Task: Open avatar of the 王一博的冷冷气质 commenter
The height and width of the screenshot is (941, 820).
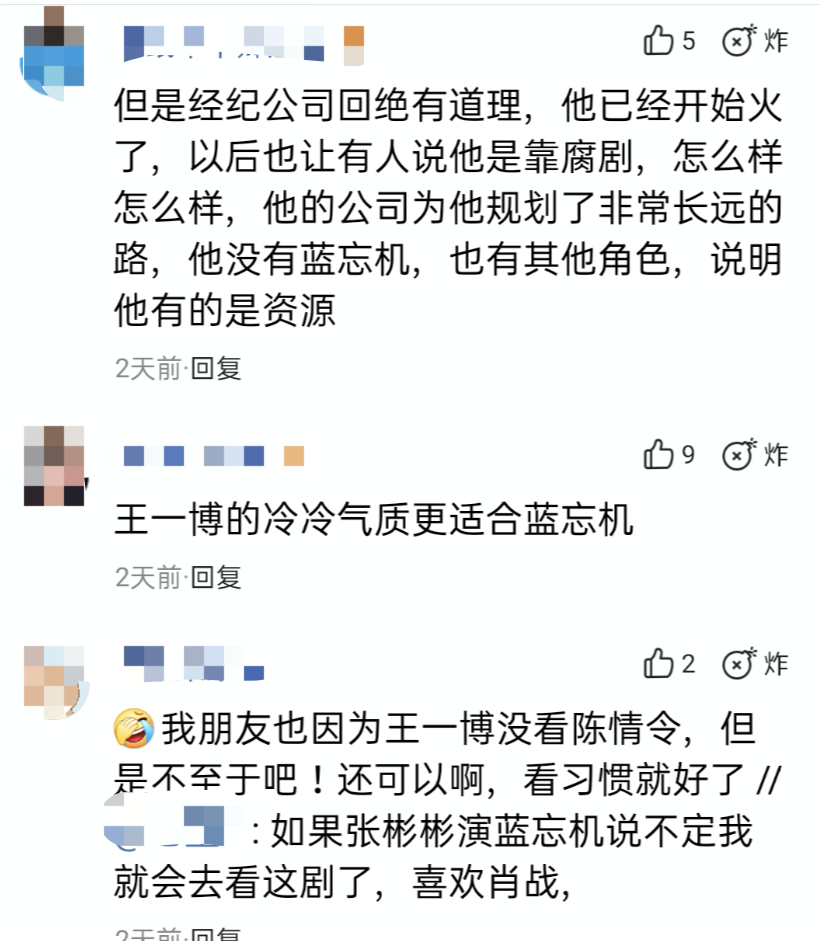Action: click(54, 466)
